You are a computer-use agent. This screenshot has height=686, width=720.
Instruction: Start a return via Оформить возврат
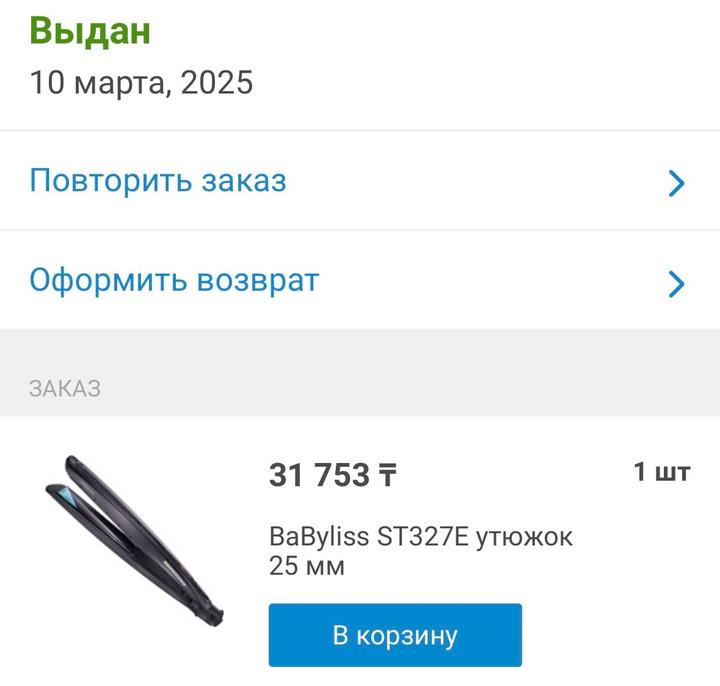359,280
